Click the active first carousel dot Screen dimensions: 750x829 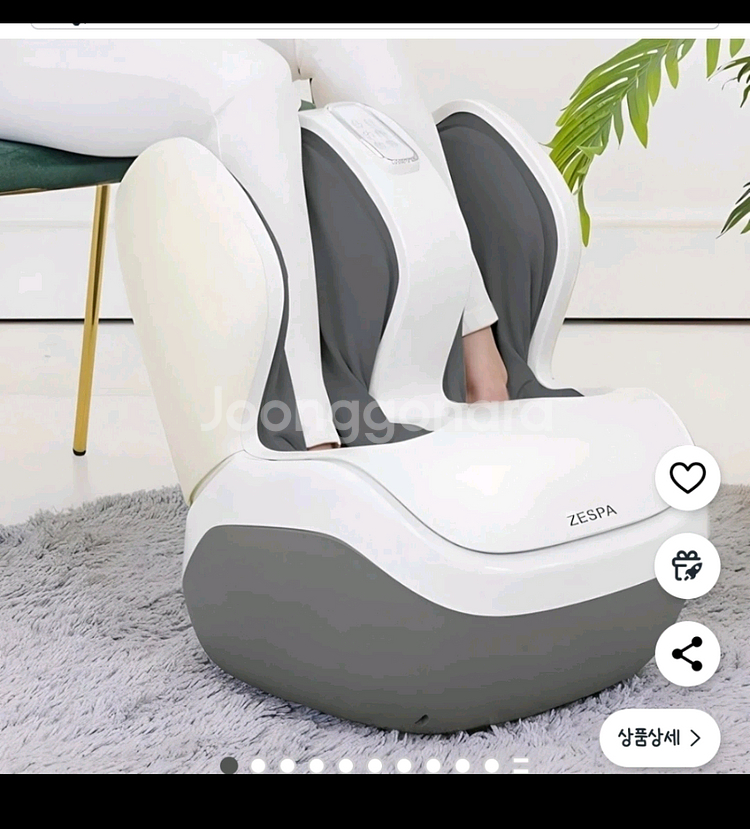tap(230, 765)
